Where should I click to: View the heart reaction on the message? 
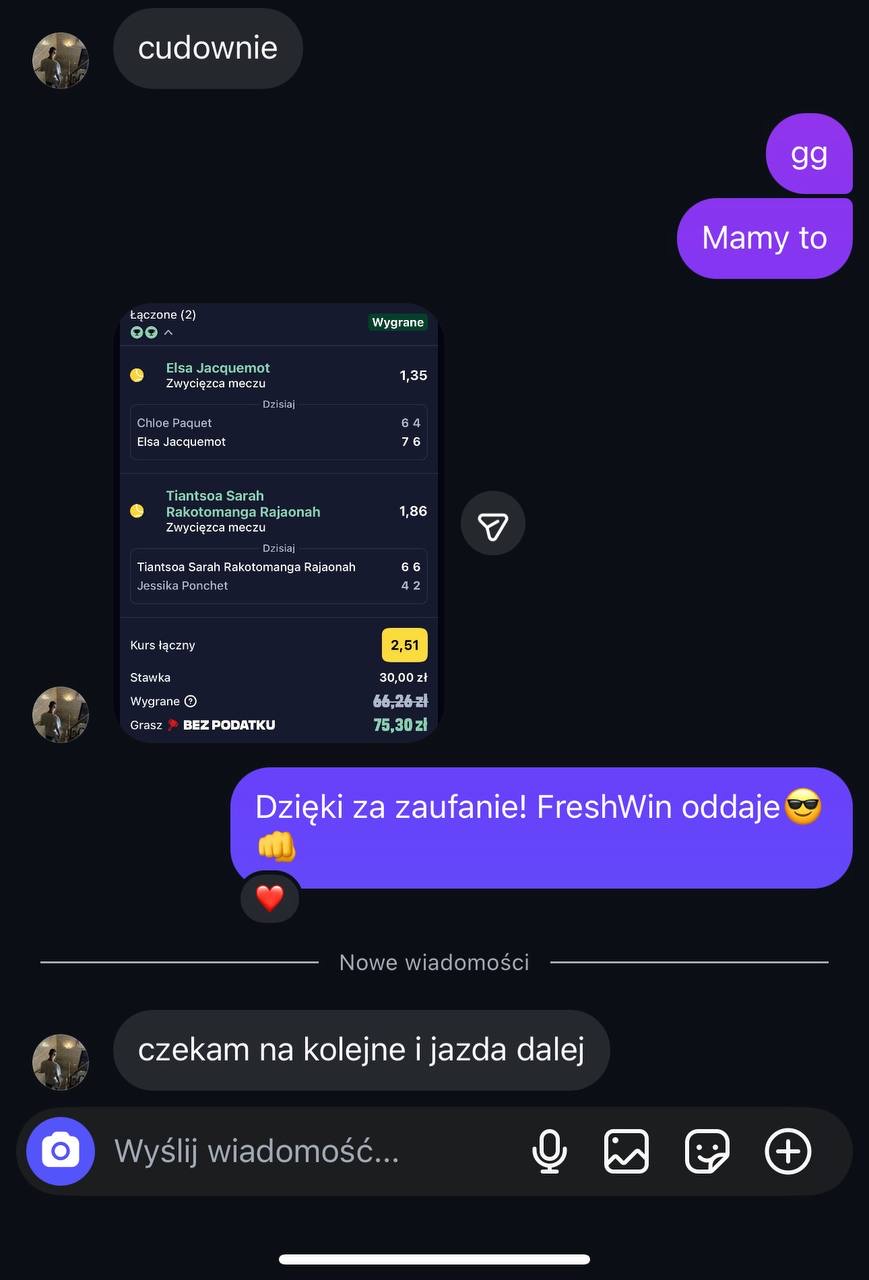click(270, 897)
